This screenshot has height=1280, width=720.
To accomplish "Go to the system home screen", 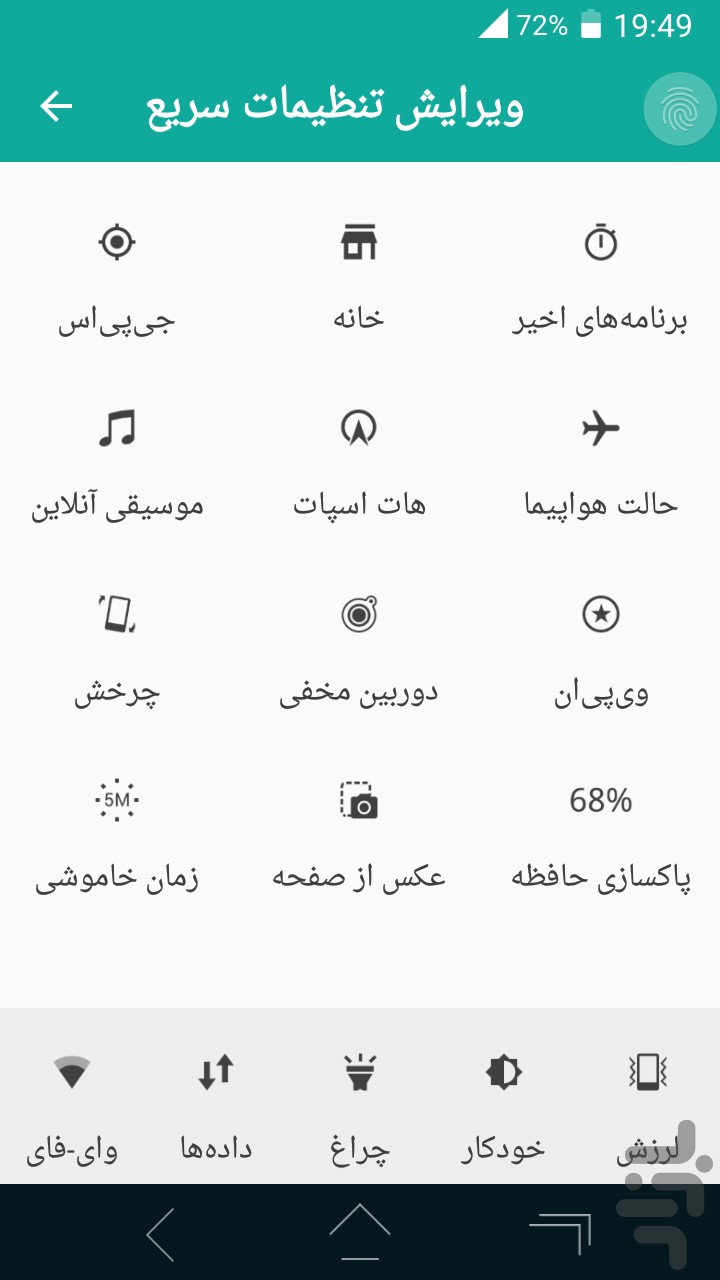I will pos(359,1231).
